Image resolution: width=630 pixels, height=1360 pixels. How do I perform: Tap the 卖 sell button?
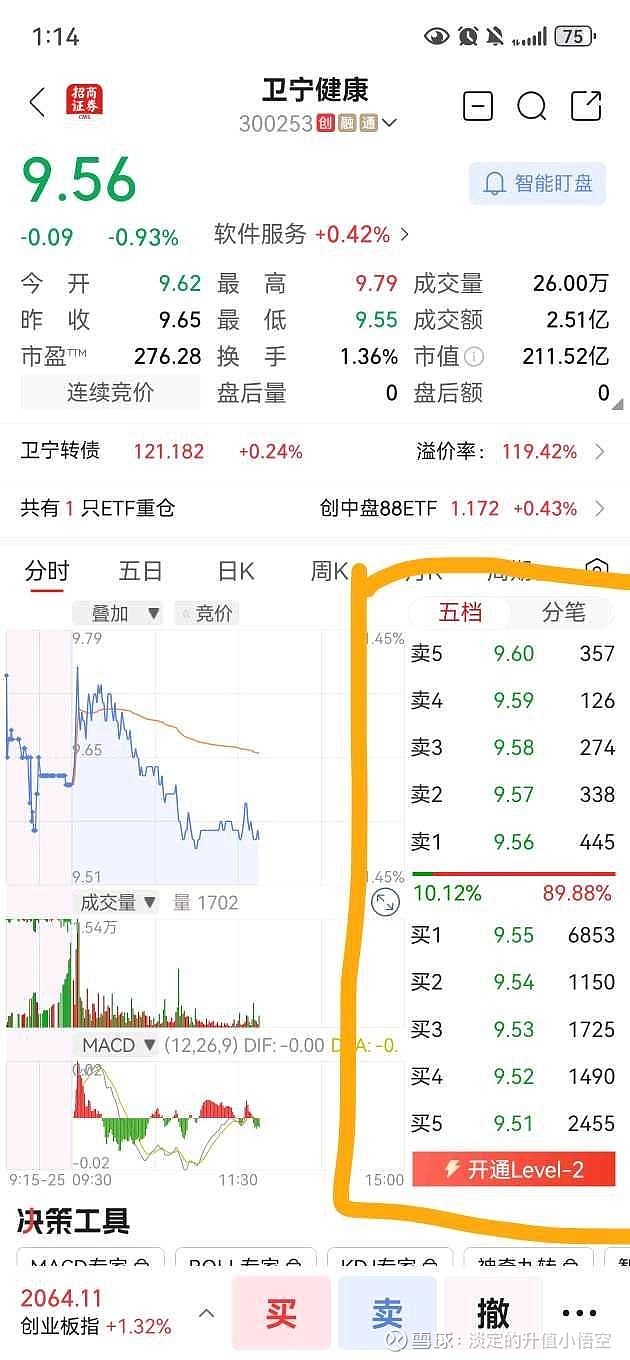(x=387, y=1313)
